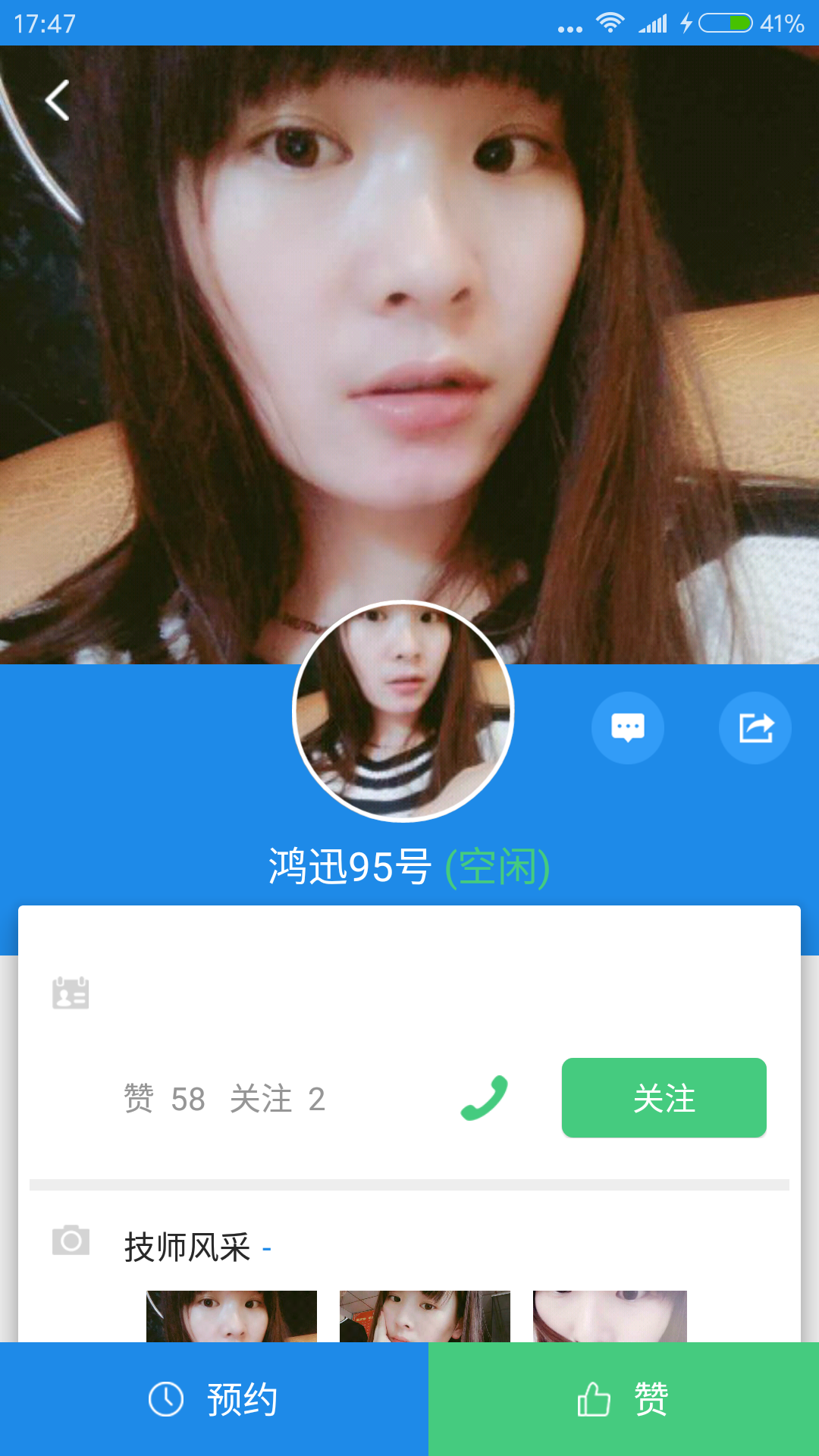Book an appointment with 预约
This screenshot has height=1456, width=819.
[x=214, y=1399]
